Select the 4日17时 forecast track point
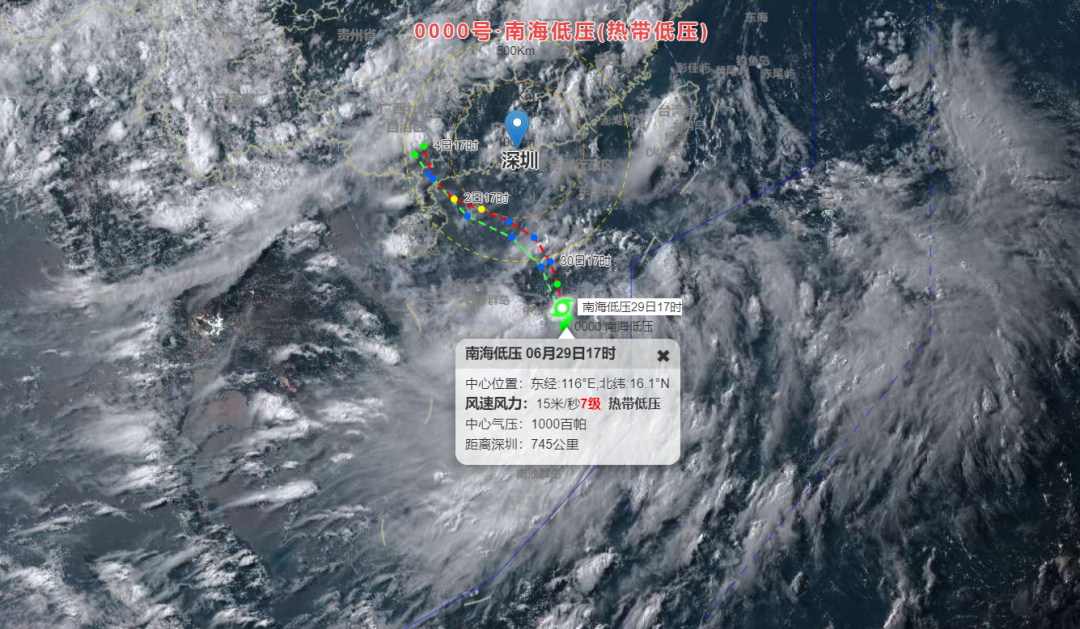Viewport: 1080px width, 629px height. (x=424, y=146)
